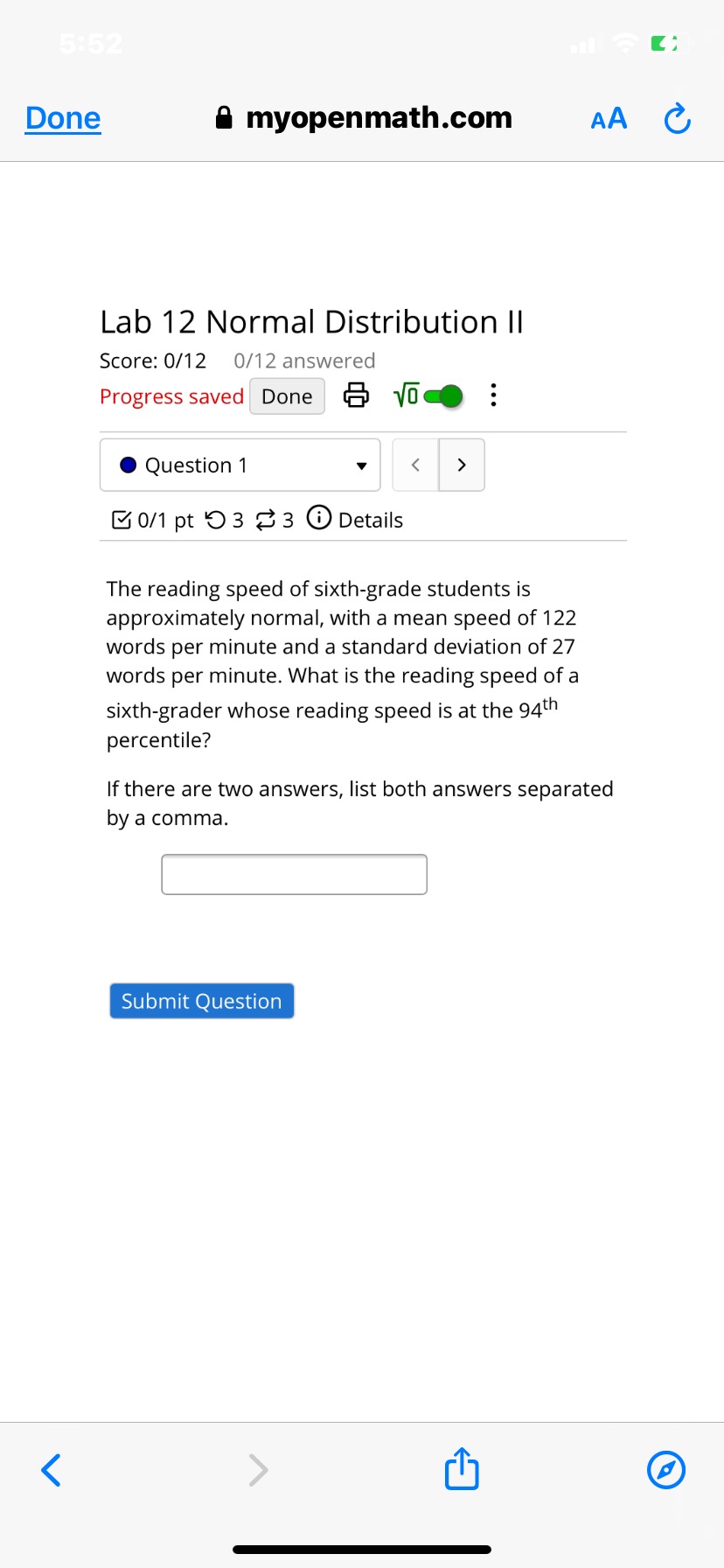724x1568 pixels.
Task: Click the previous question chevron
Action: click(415, 465)
